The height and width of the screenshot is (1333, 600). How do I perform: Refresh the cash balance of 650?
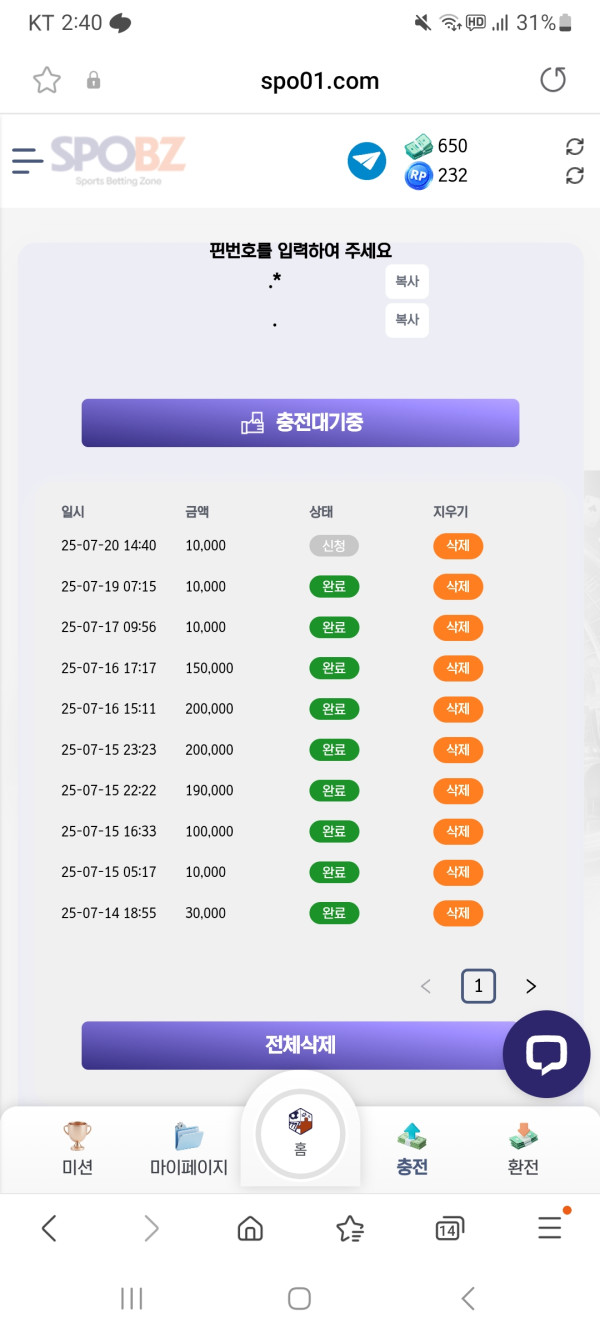point(574,147)
